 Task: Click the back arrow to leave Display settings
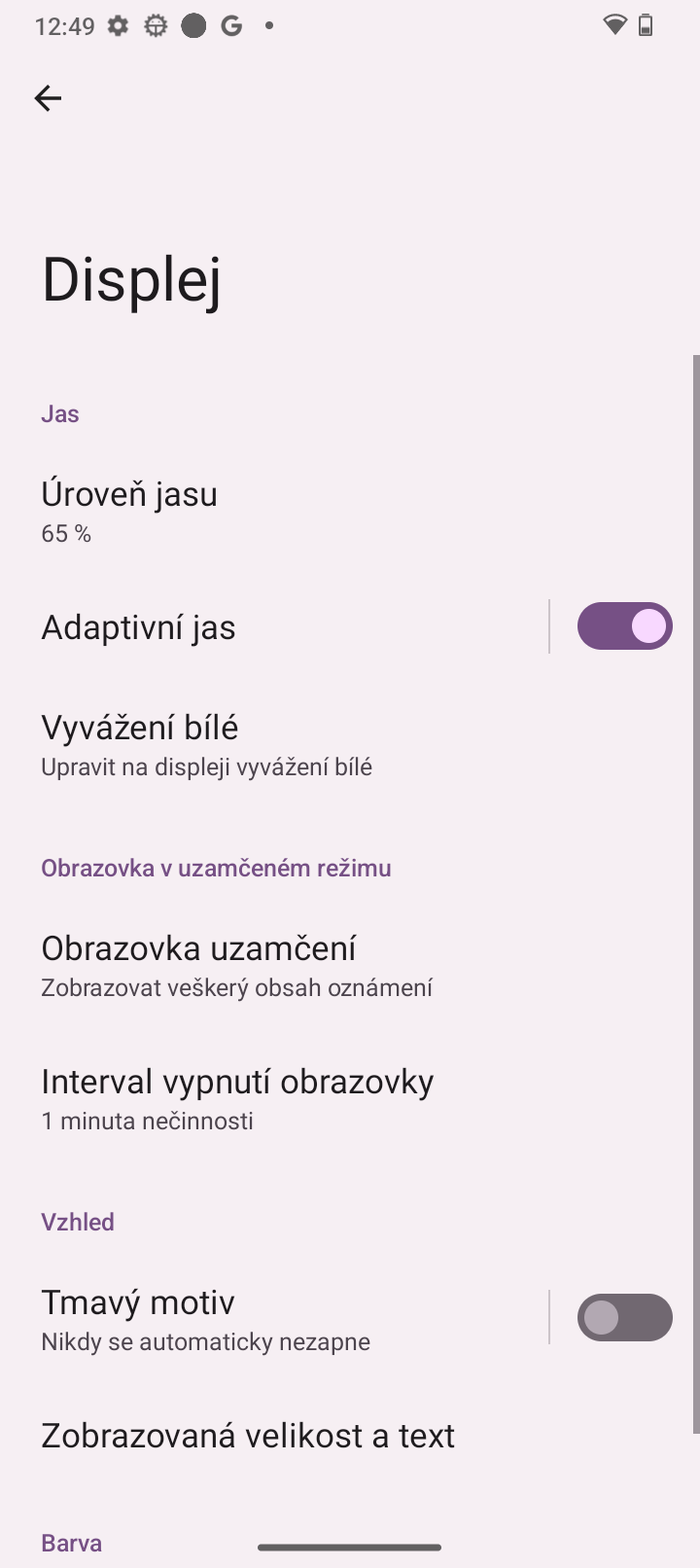[48, 97]
